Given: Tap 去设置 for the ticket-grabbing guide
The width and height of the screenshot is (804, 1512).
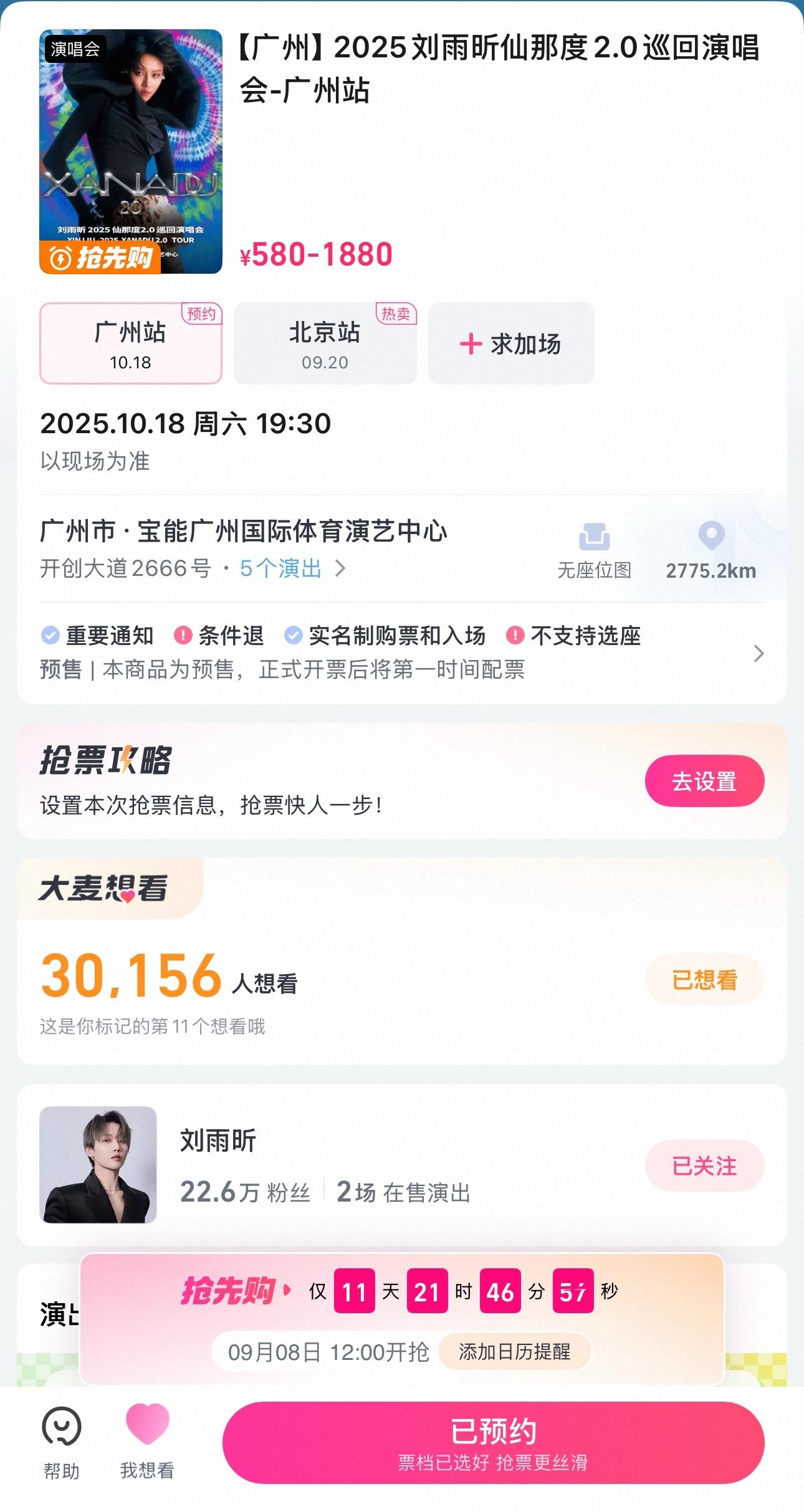Looking at the screenshot, I should click(704, 781).
